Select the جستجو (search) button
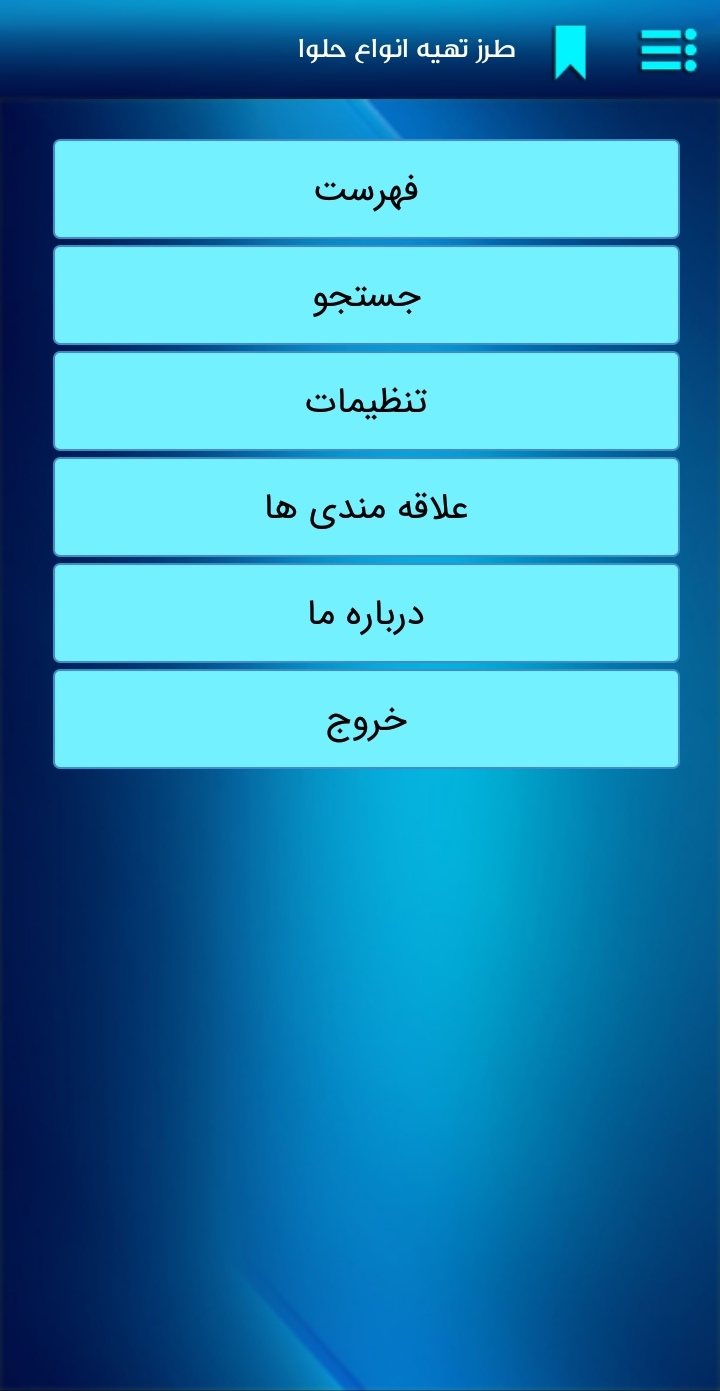Image resolution: width=720 pixels, height=1391 pixels. coord(366,295)
